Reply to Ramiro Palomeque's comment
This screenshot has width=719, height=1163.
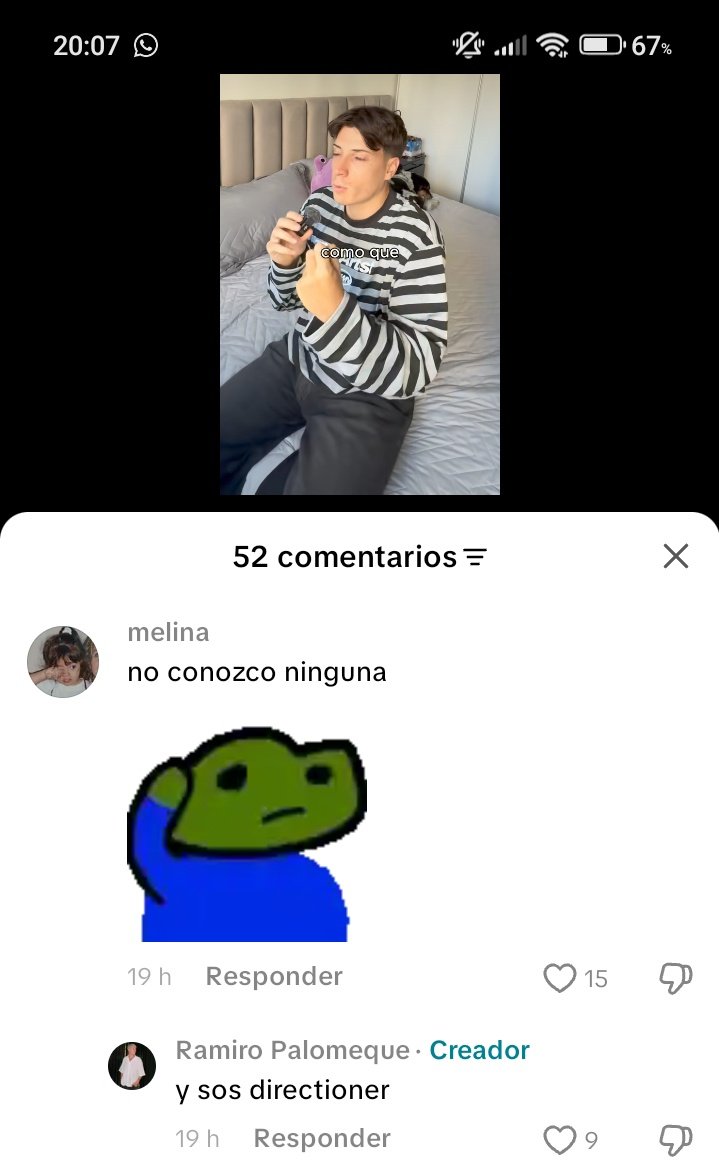(322, 1139)
